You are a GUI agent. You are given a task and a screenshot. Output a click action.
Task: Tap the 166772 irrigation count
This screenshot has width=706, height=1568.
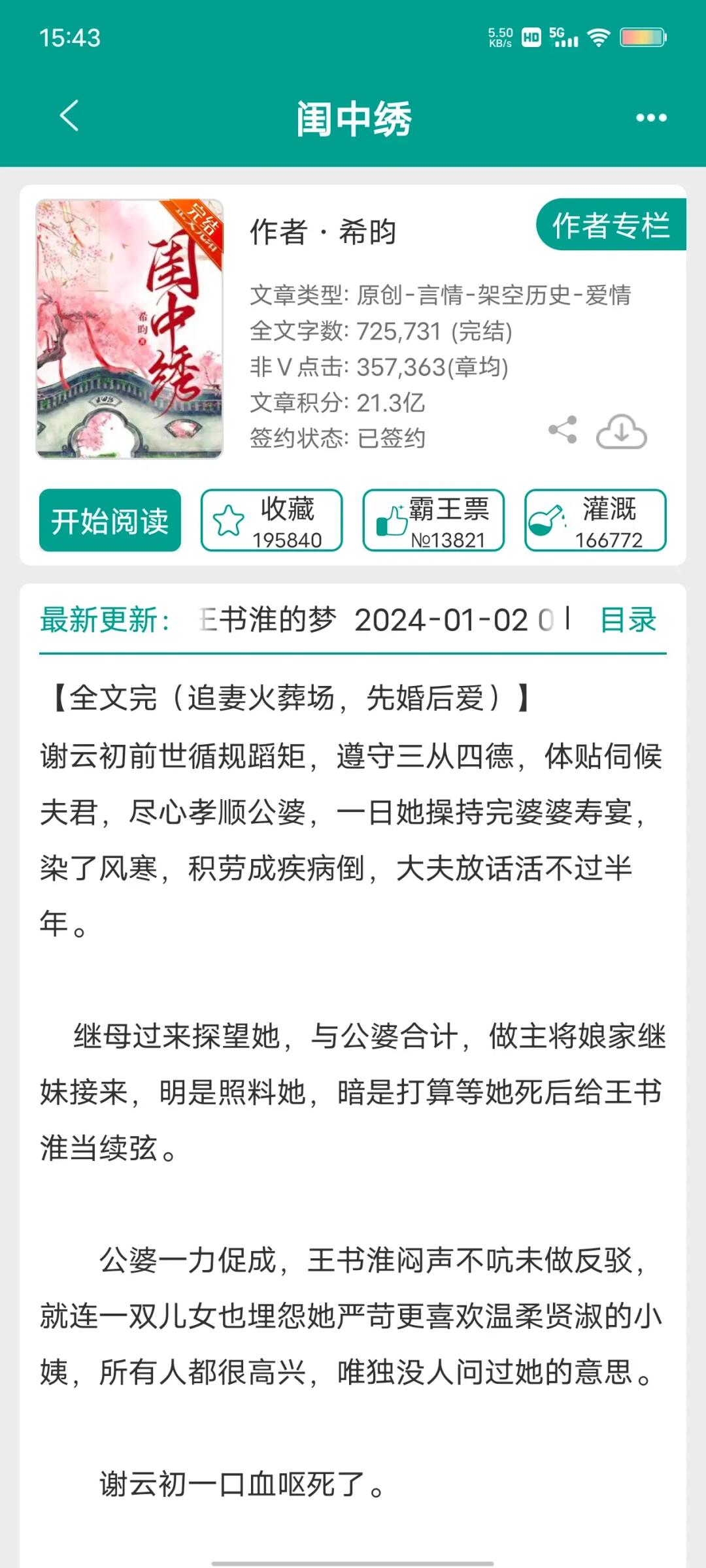(x=609, y=540)
